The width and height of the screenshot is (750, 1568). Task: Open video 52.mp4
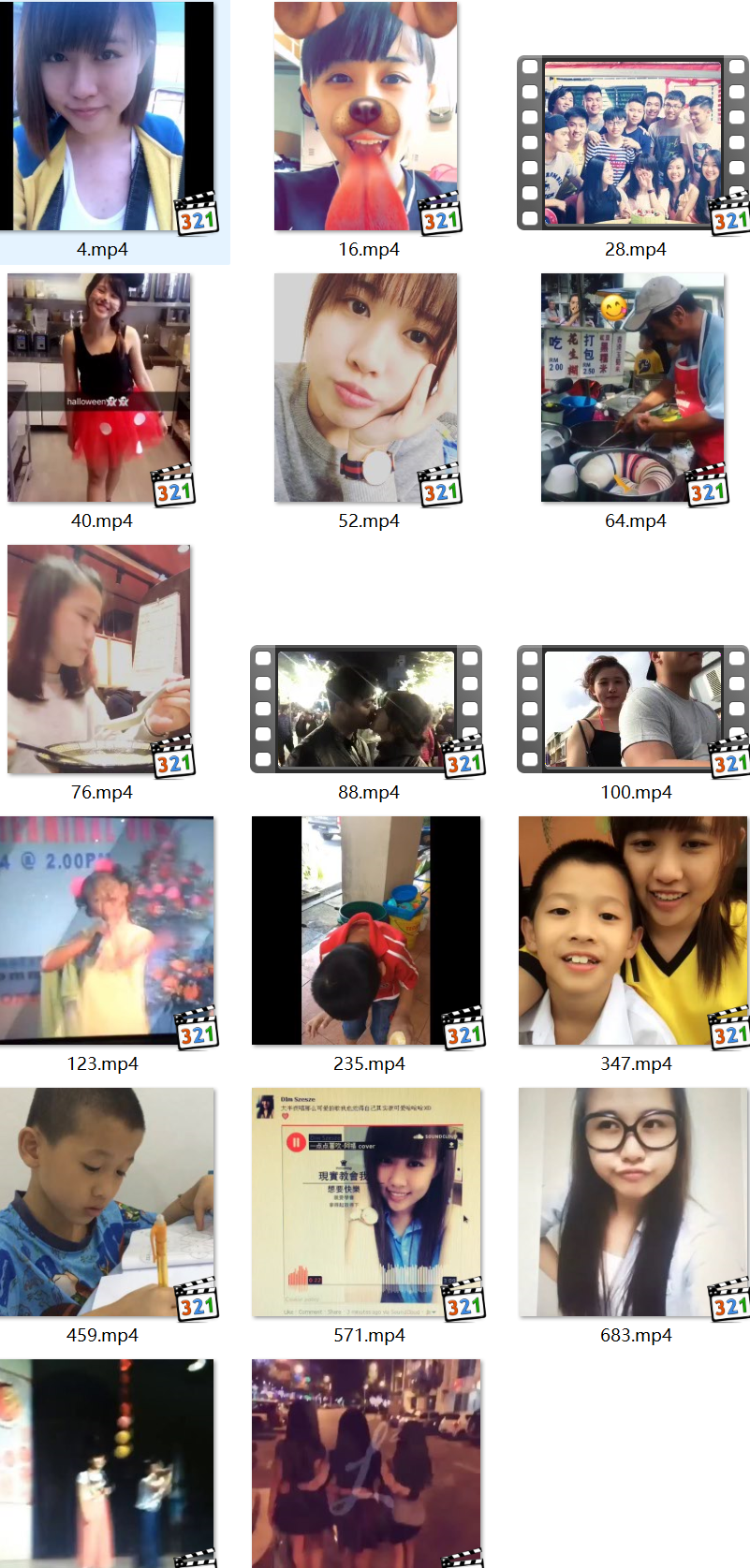tap(366, 388)
